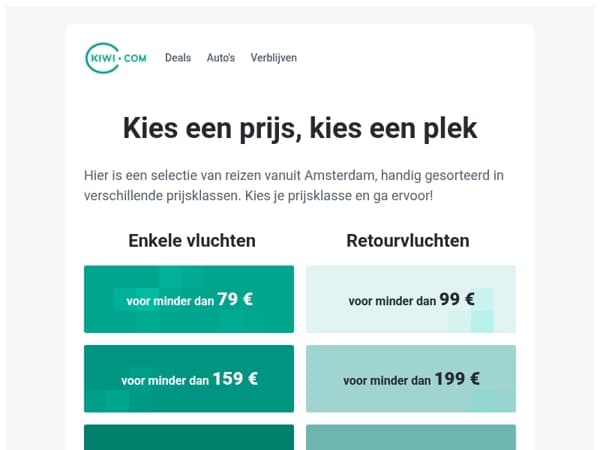600x450 pixels.
Task: Tap the Kiwi.com logo link
Action: (x=116, y=58)
